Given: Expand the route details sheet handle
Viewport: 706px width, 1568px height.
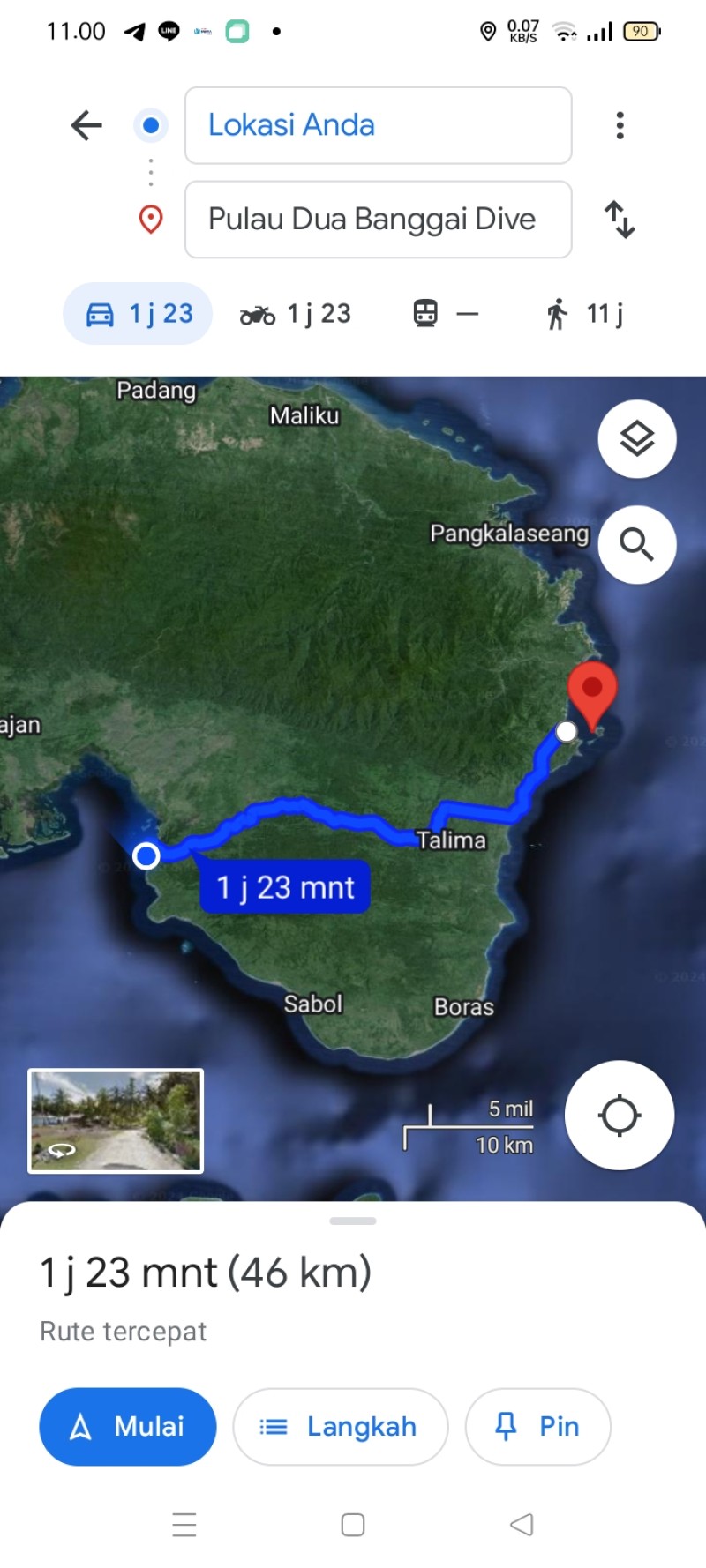Looking at the screenshot, I should 353,1221.
